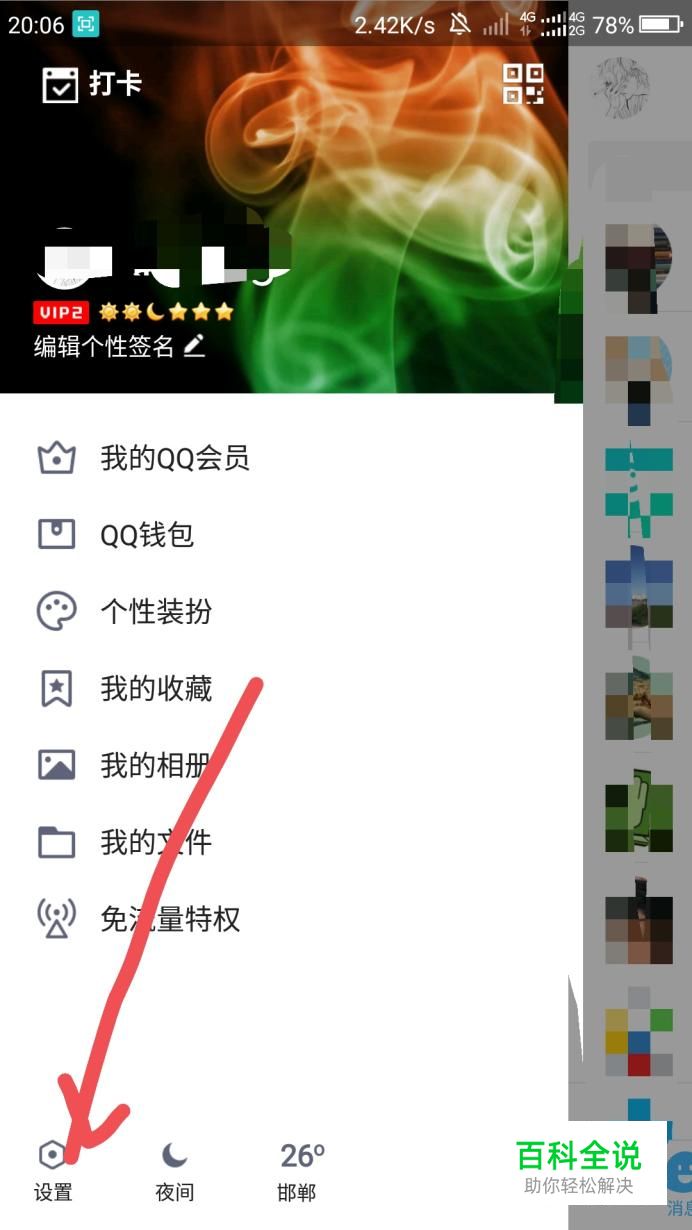This screenshot has height=1230, width=692.
Task: Open the 26° 邯郸 weather info
Action: [300, 1171]
